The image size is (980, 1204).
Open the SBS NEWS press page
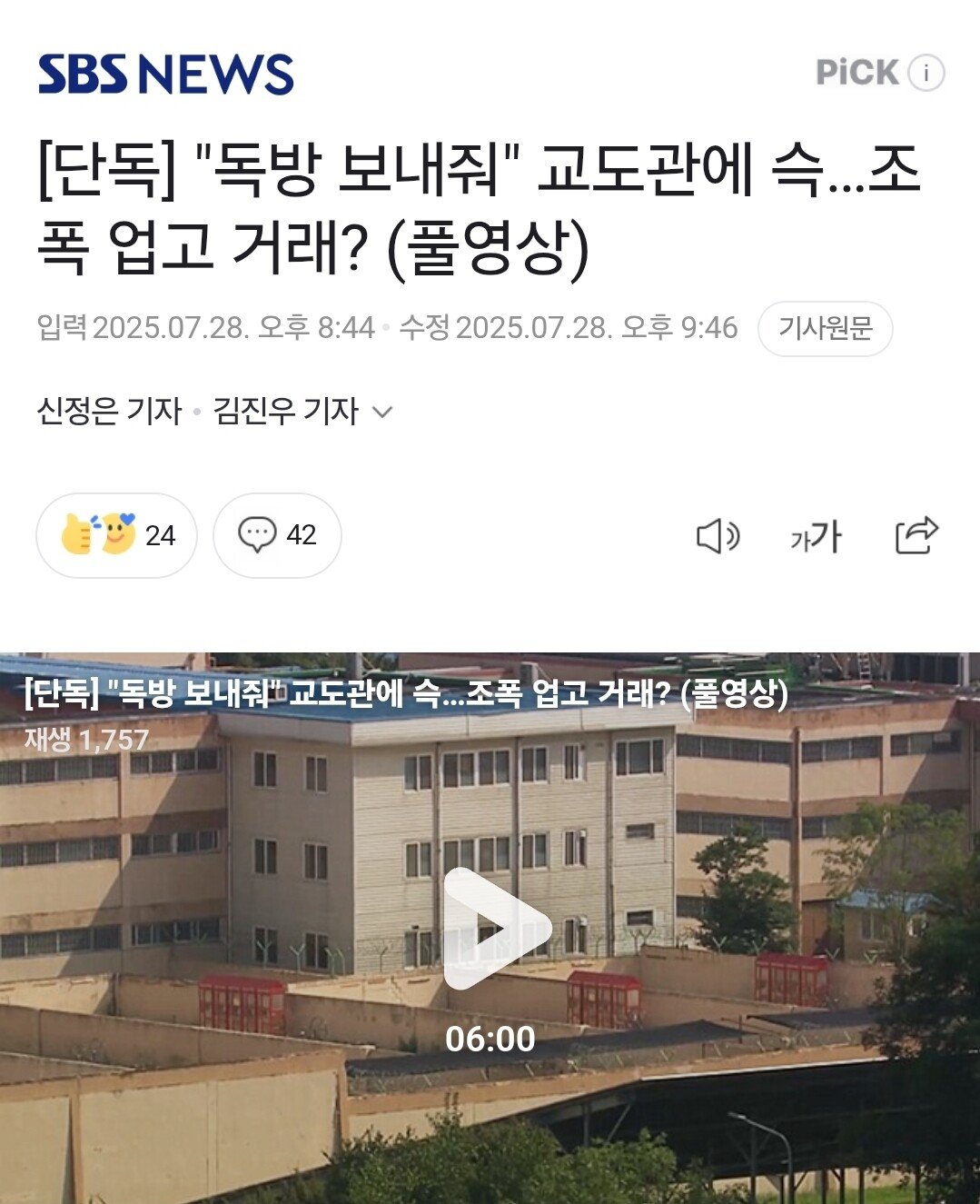pos(166,74)
